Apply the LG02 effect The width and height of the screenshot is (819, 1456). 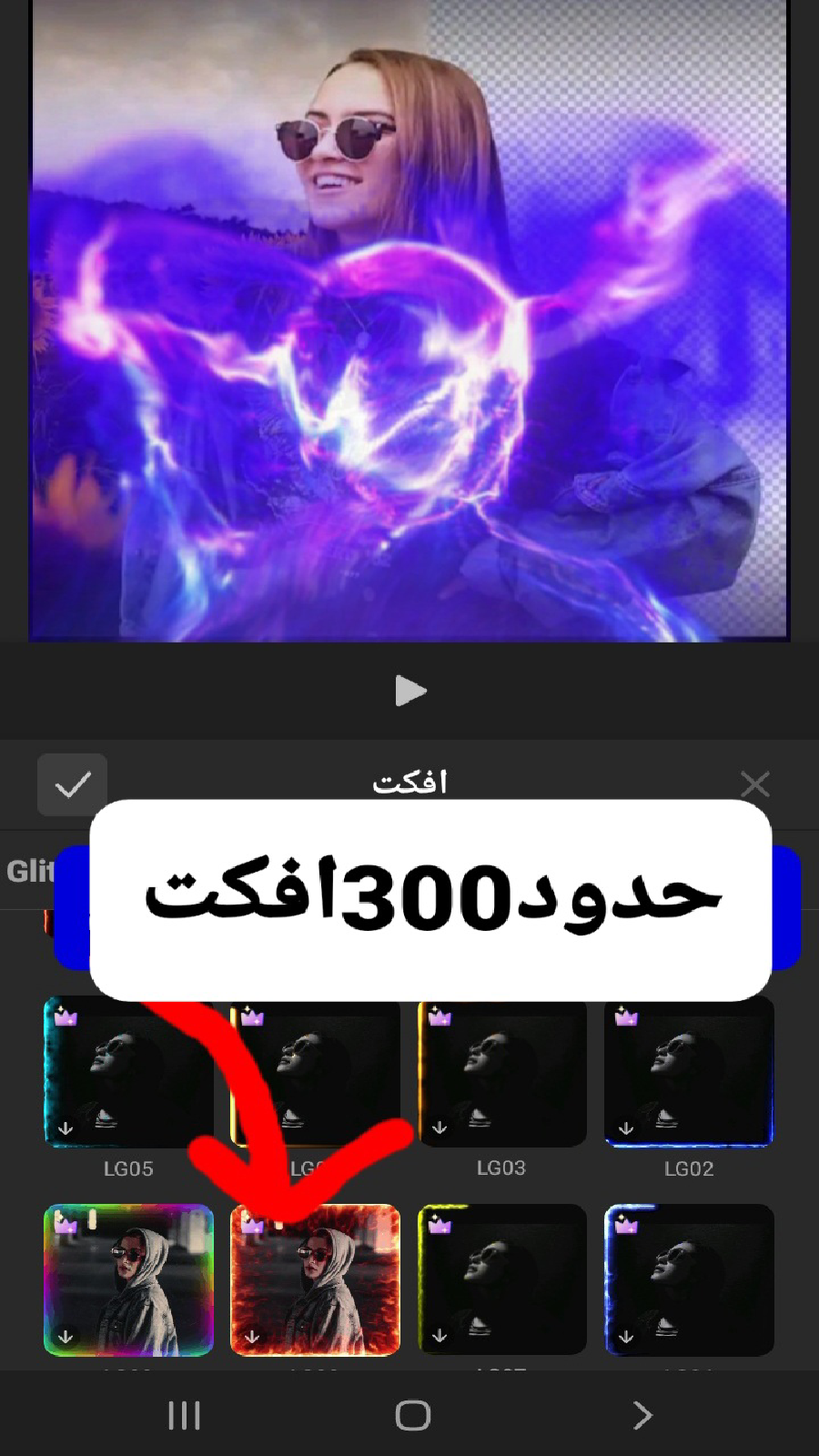click(689, 1072)
